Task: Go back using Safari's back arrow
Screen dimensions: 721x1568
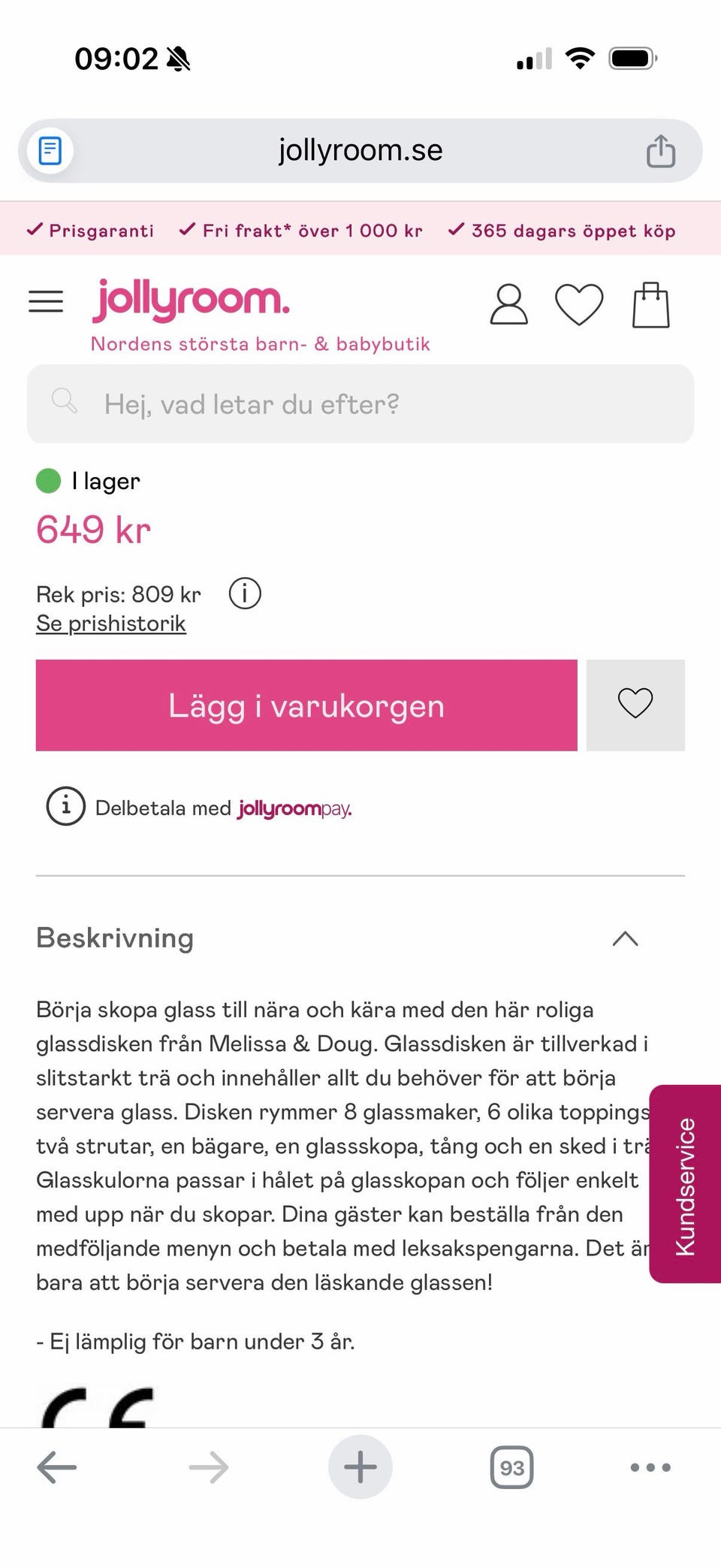Action: (x=56, y=1467)
